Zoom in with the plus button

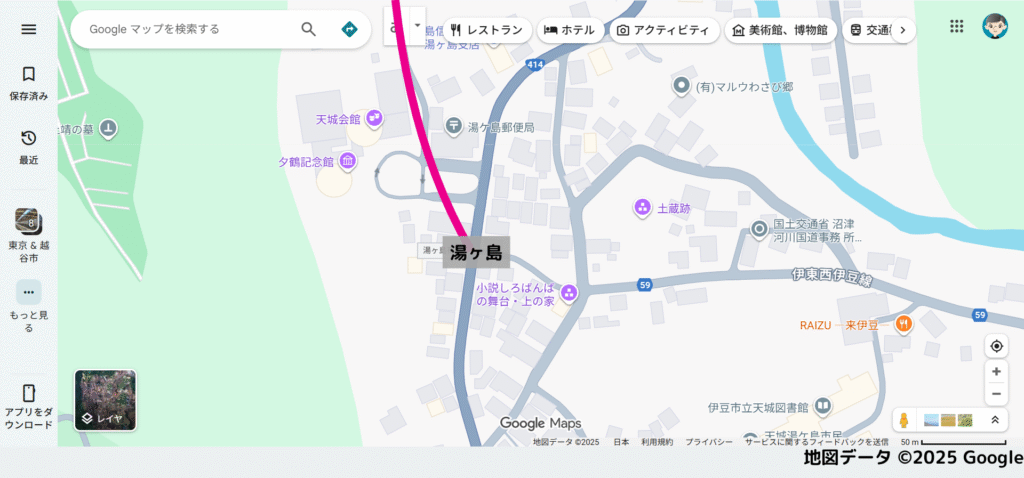click(x=996, y=371)
